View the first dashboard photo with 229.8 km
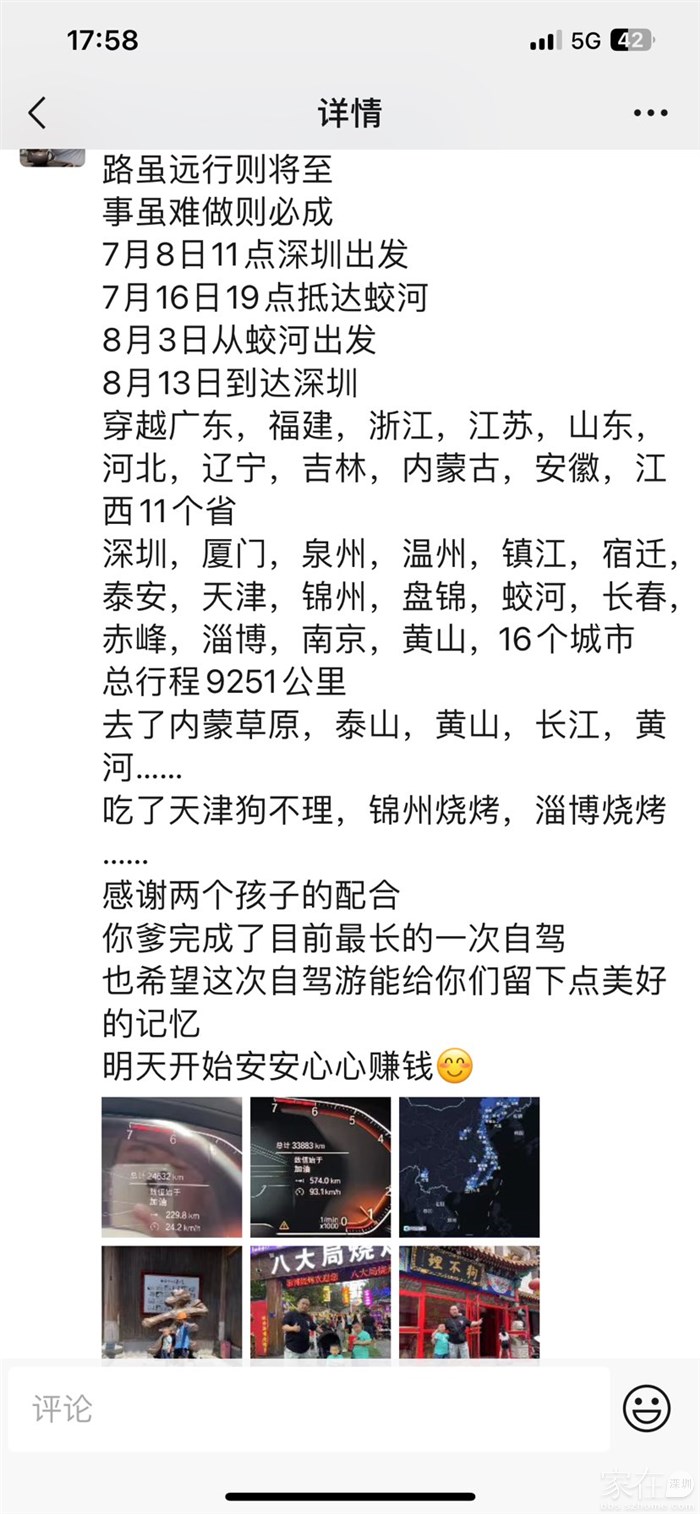Screen dimensions: 700x1514 (172, 1167)
